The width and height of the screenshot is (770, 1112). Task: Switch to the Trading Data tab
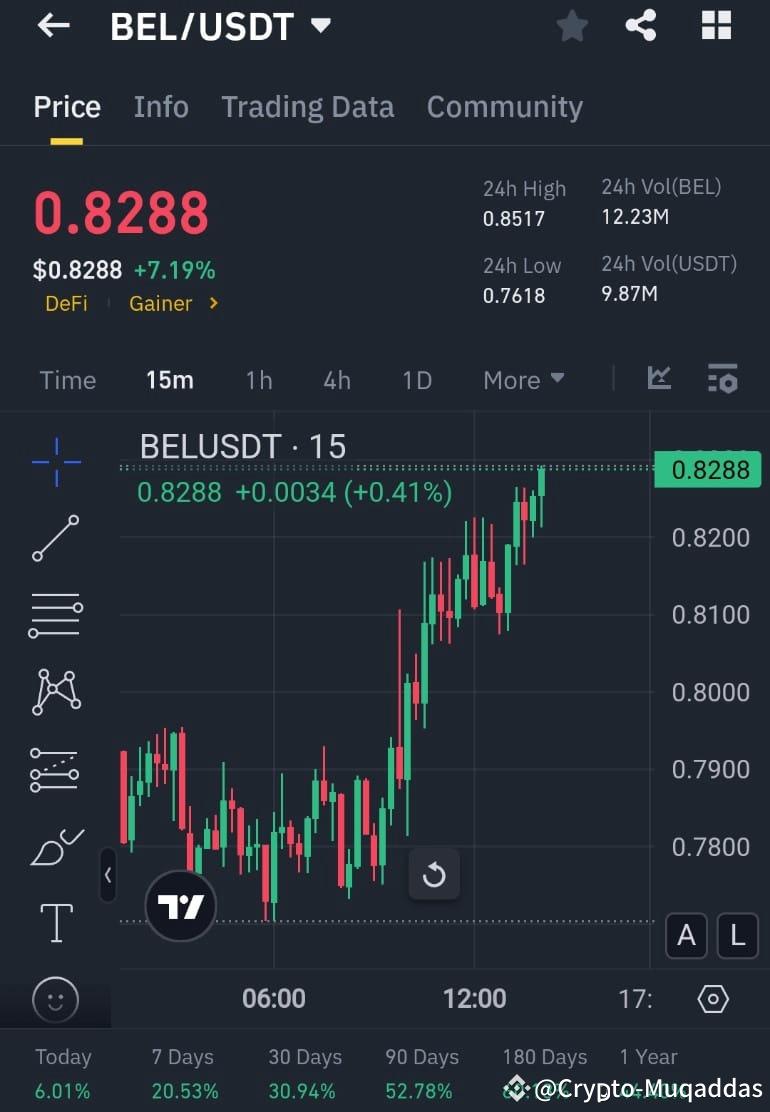307,106
